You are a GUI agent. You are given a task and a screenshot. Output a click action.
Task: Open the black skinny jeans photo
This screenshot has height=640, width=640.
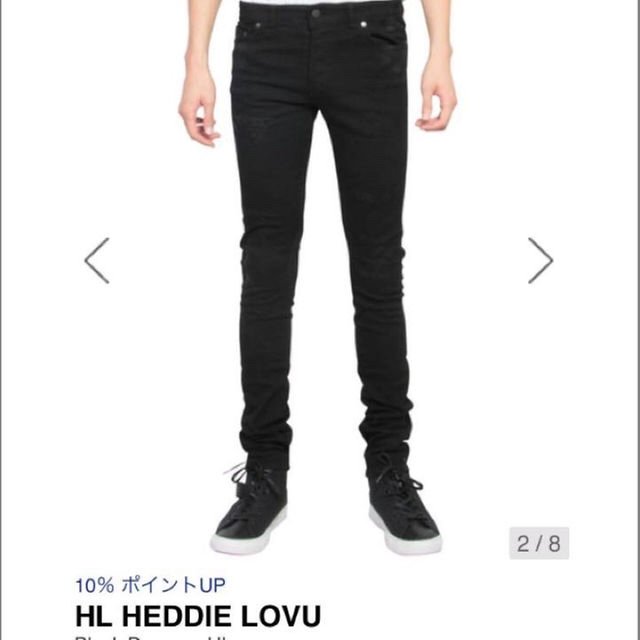click(320, 270)
